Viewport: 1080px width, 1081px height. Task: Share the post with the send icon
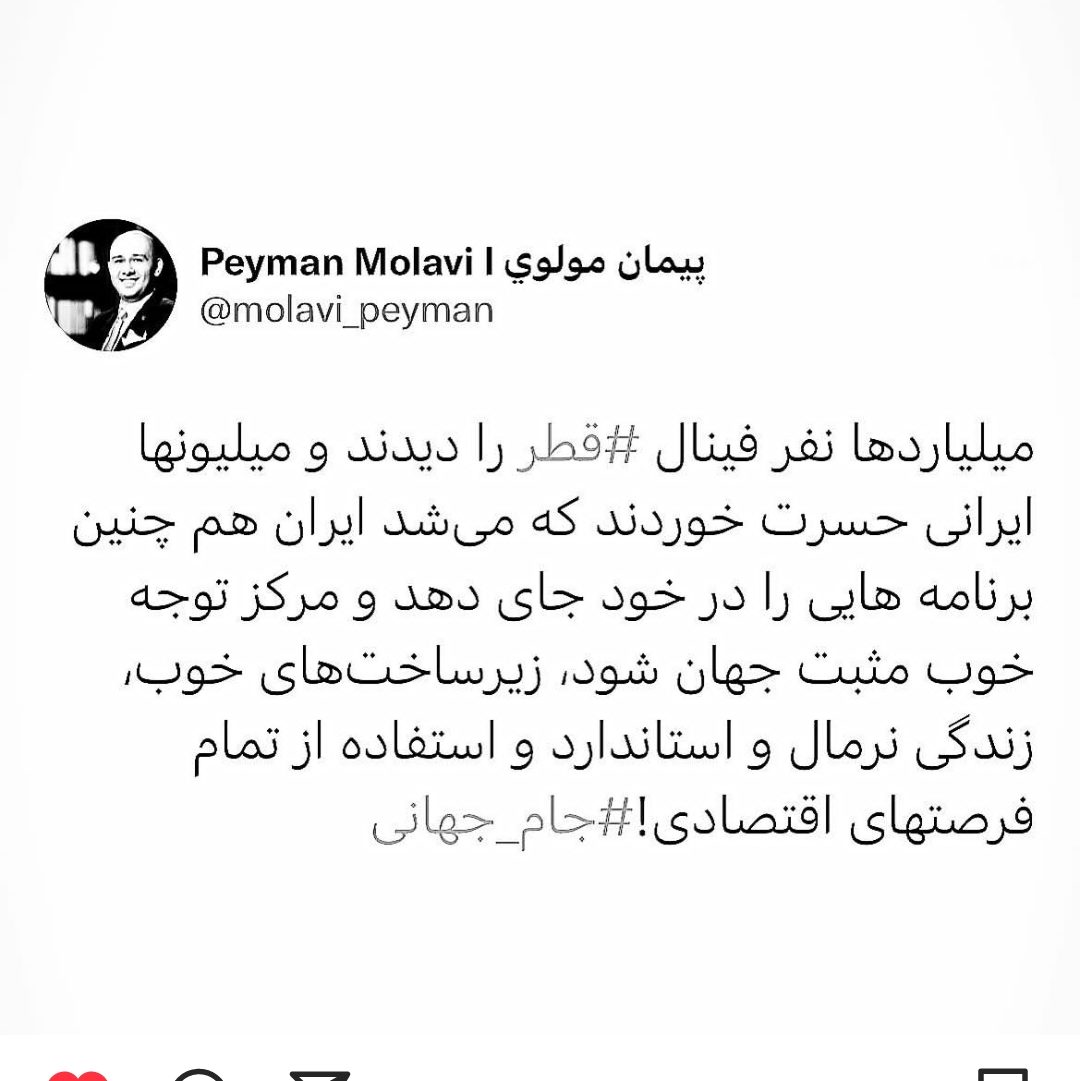pyautogui.click(x=319, y=1075)
